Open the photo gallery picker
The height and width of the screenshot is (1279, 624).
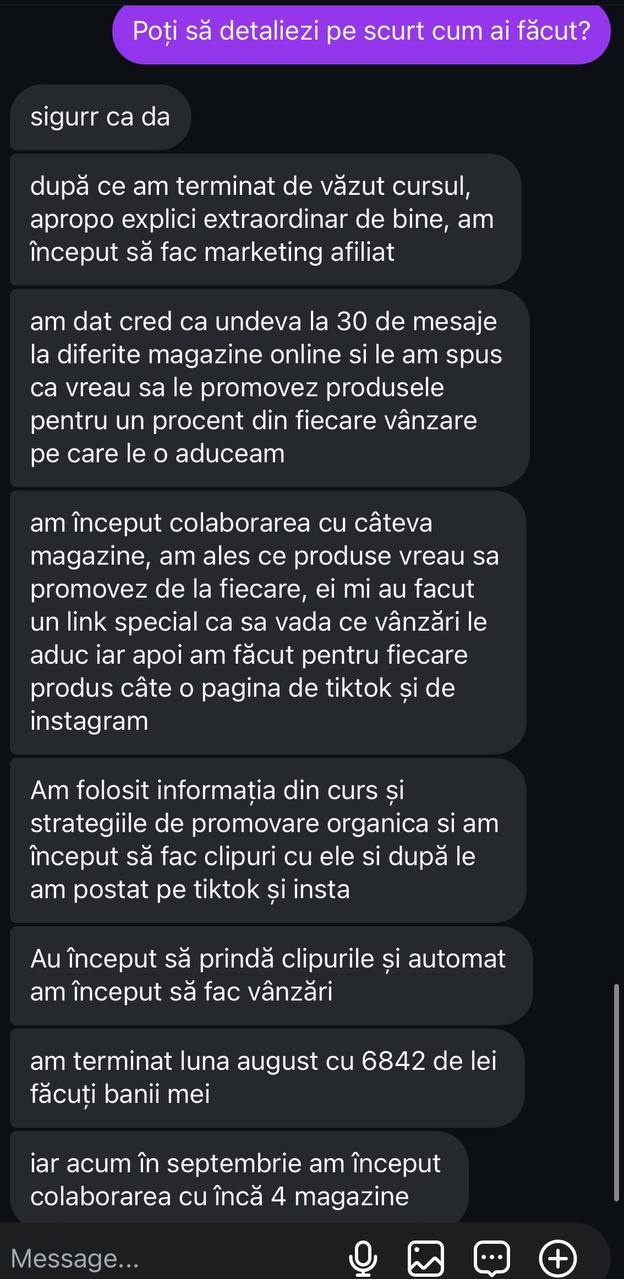[426, 1258]
